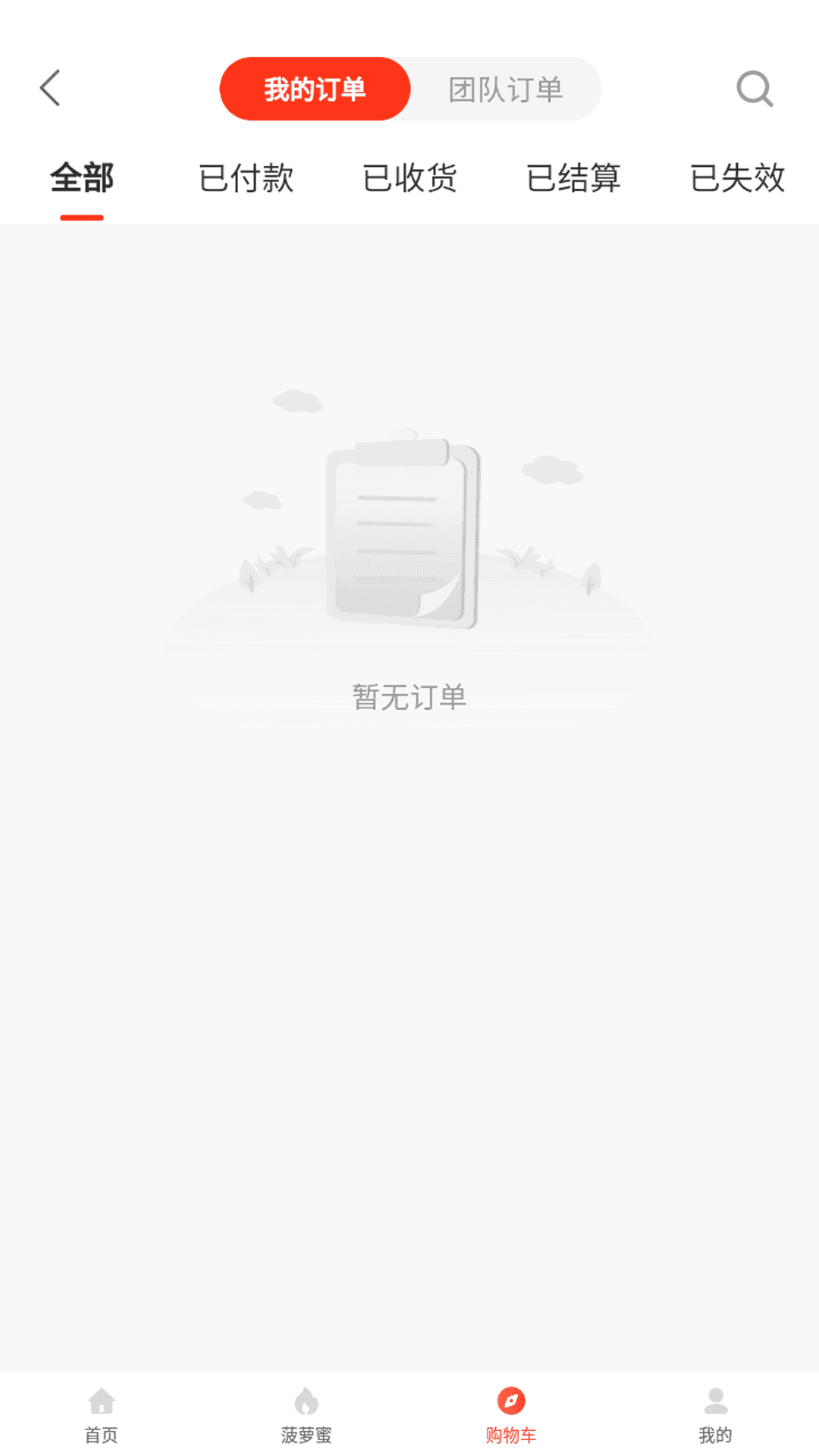Click the red underline indicator below 全部
819x1456 pixels.
81,218
